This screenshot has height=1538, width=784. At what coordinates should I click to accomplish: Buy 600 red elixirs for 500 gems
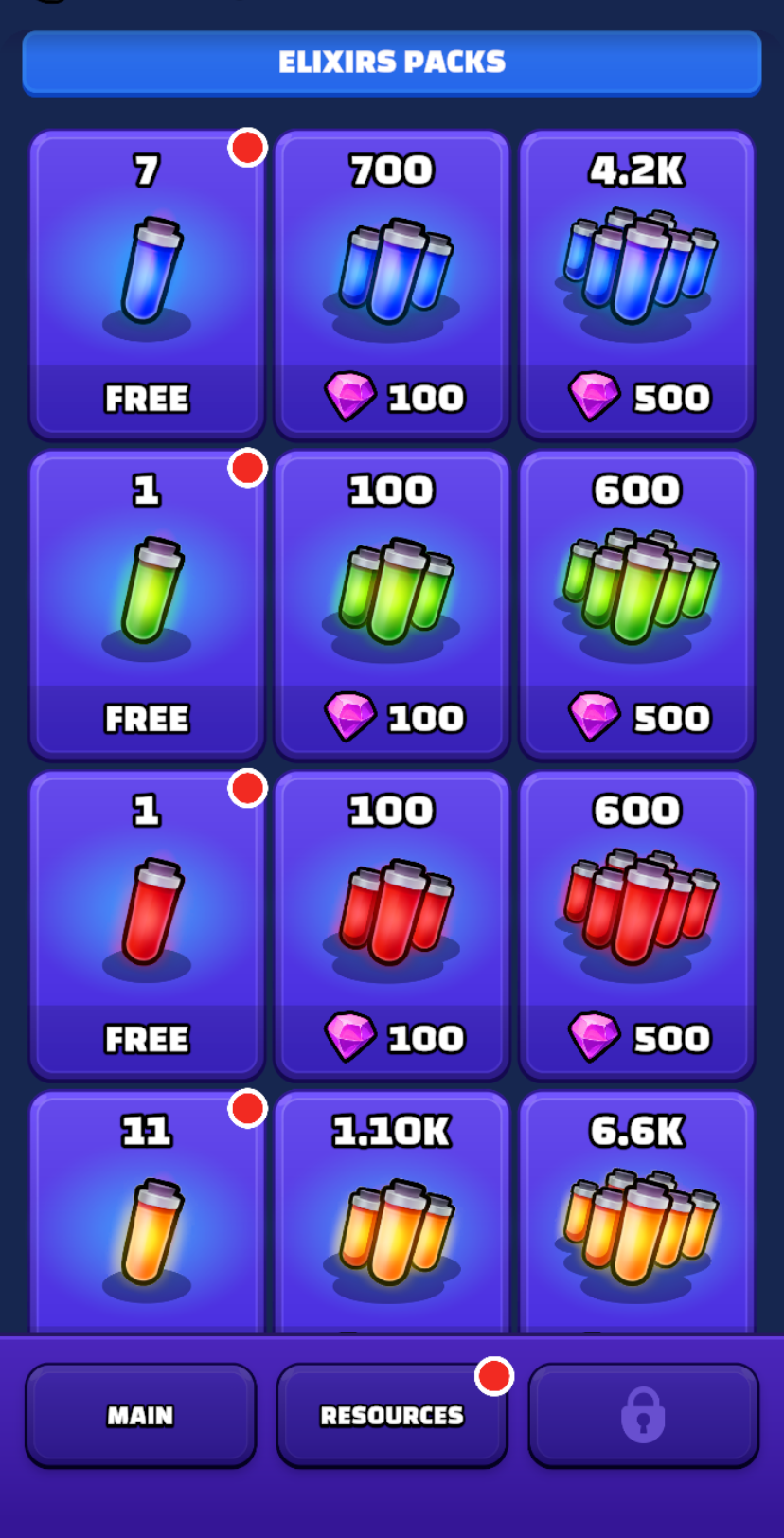point(637,924)
